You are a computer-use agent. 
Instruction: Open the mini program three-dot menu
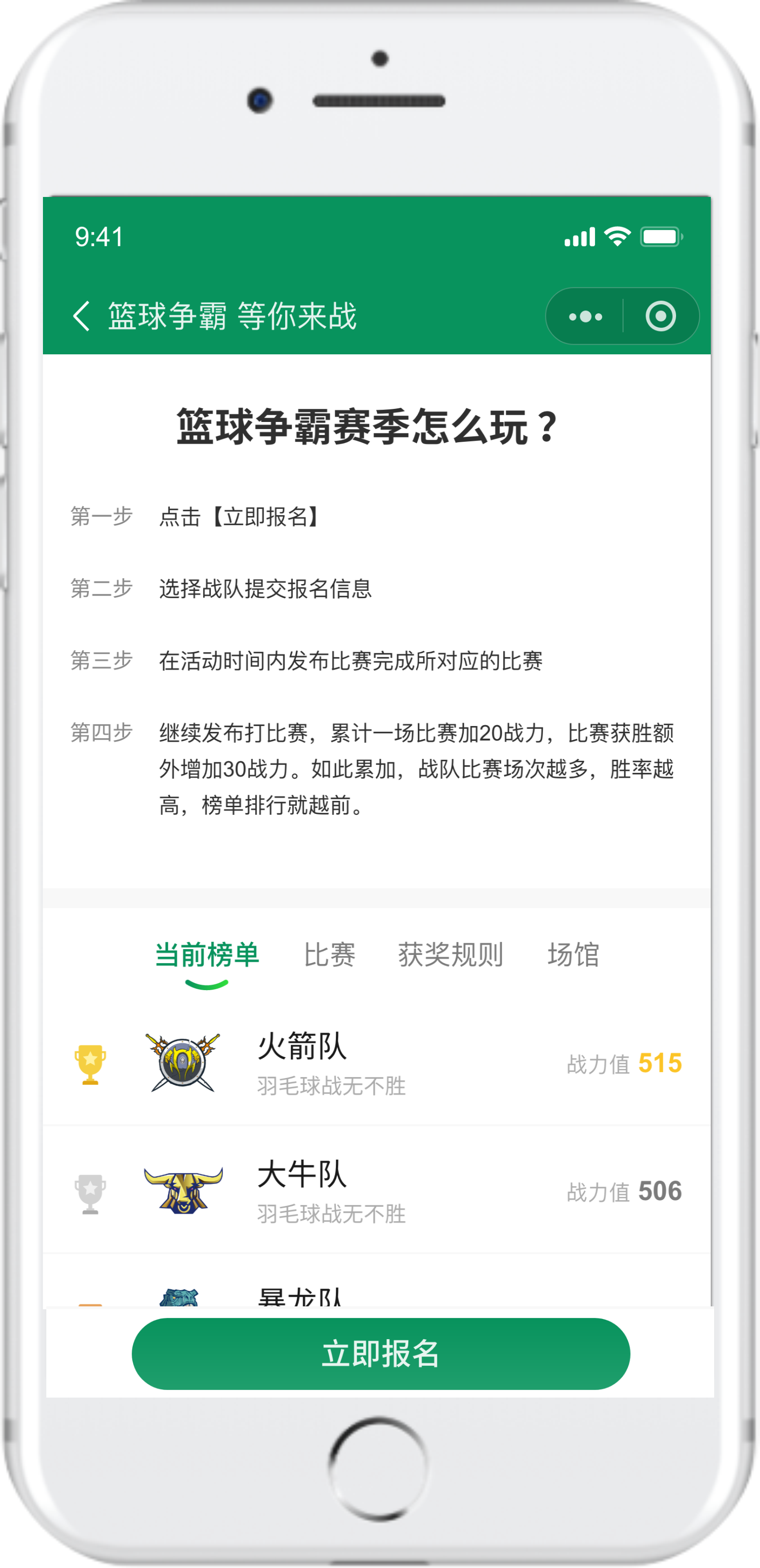coord(585,317)
